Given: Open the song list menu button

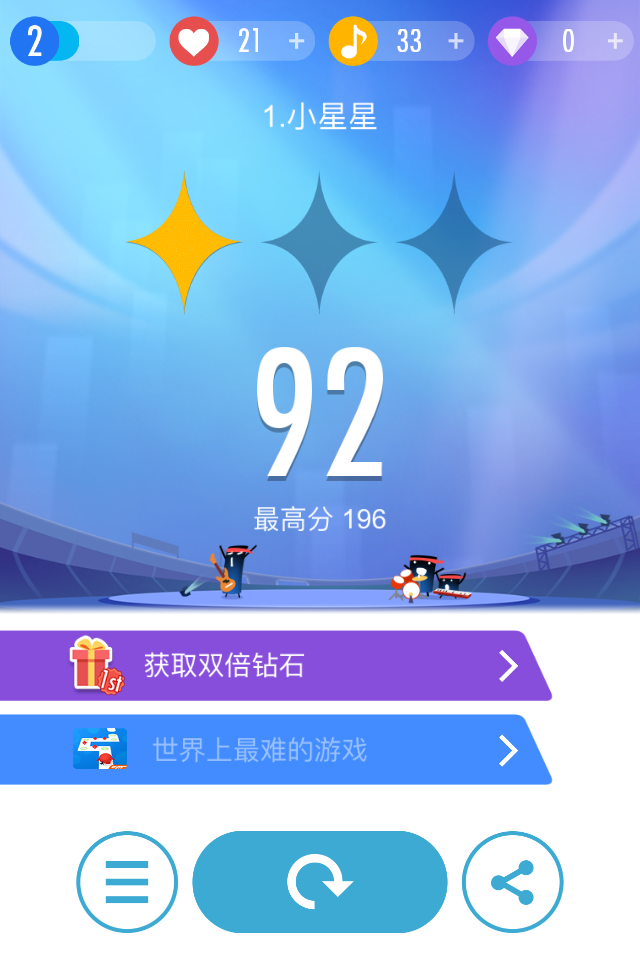Looking at the screenshot, I should [x=127, y=882].
